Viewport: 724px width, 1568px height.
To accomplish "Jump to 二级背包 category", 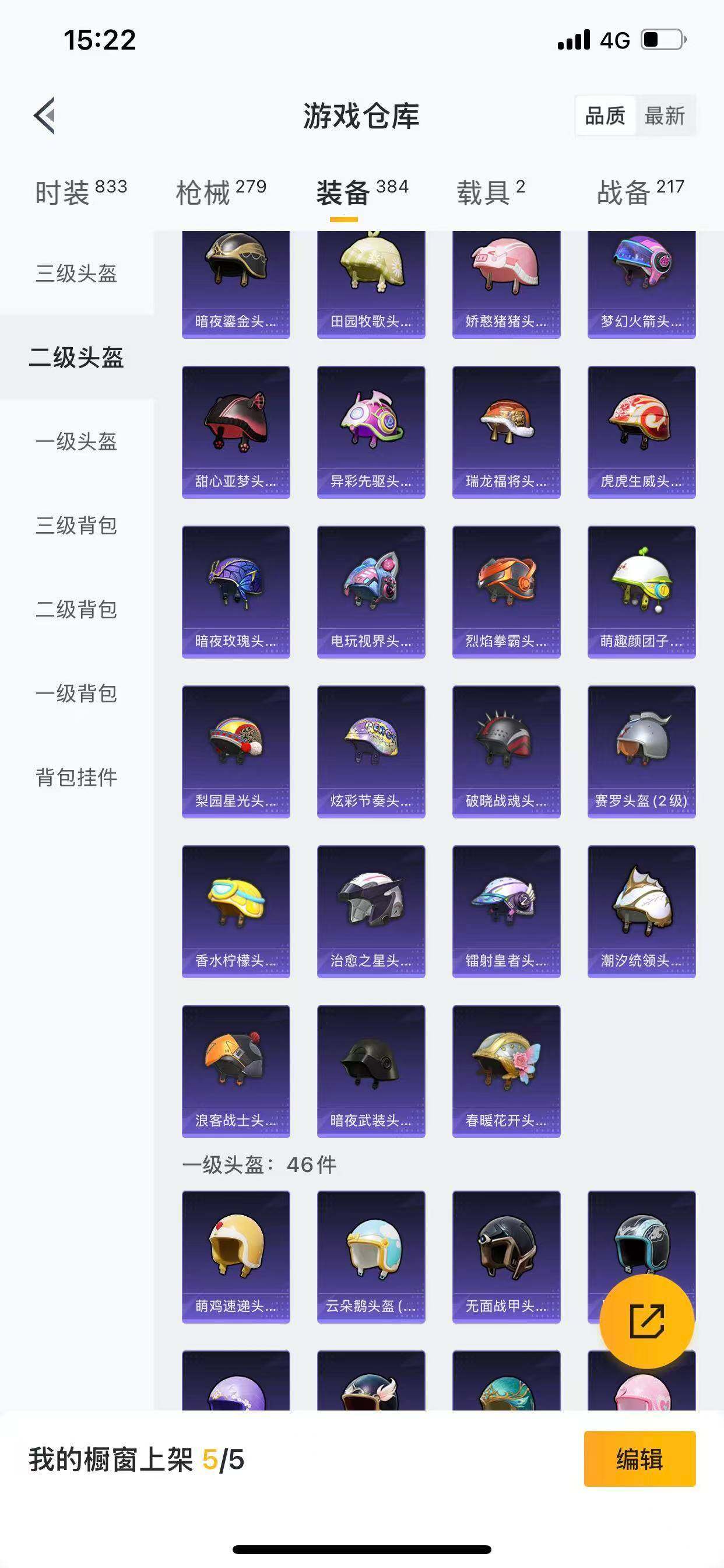I will (x=76, y=610).
